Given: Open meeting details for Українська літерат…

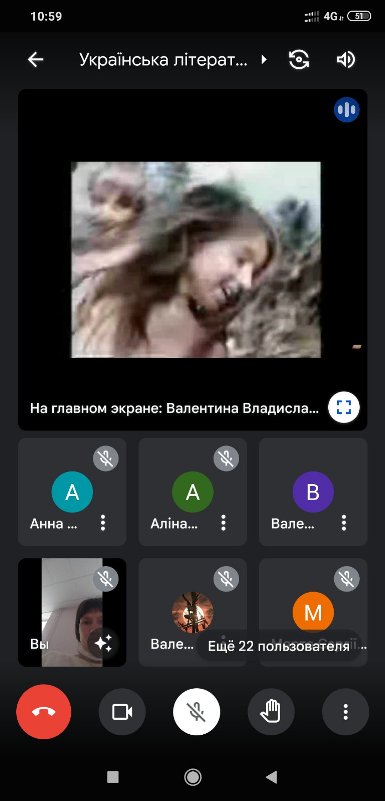Looking at the screenshot, I should click(x=174, y=60).
